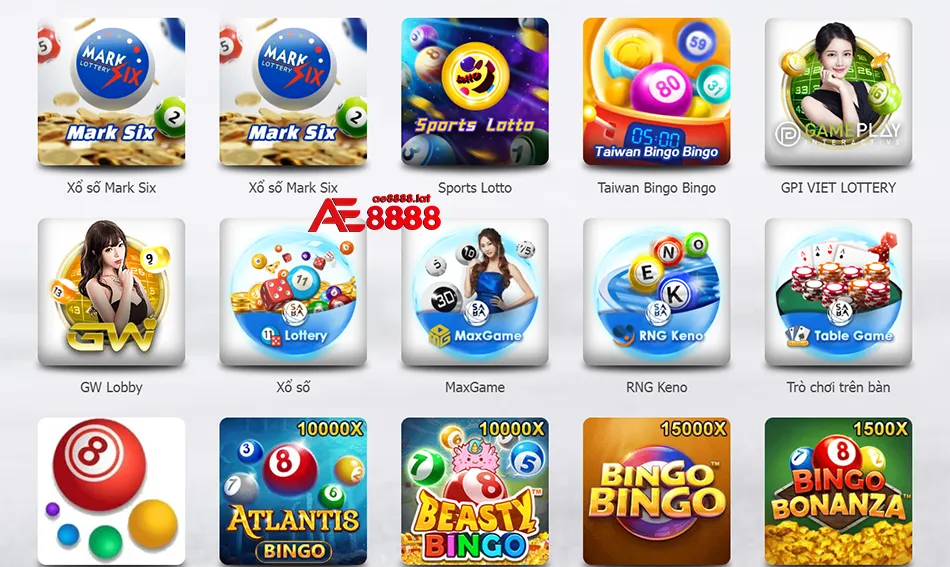
Task: Open the Xổ số Lottery dice tile
Action: (x=293, y=292)
